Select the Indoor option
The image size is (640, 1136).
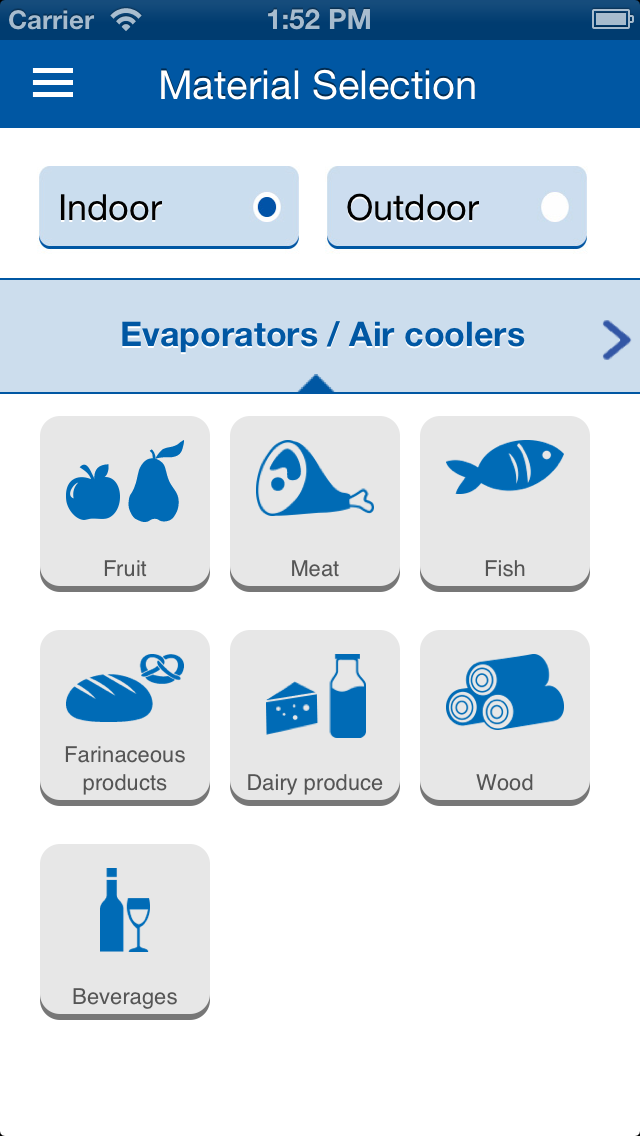pyautogui.click(x=169, y=207)
